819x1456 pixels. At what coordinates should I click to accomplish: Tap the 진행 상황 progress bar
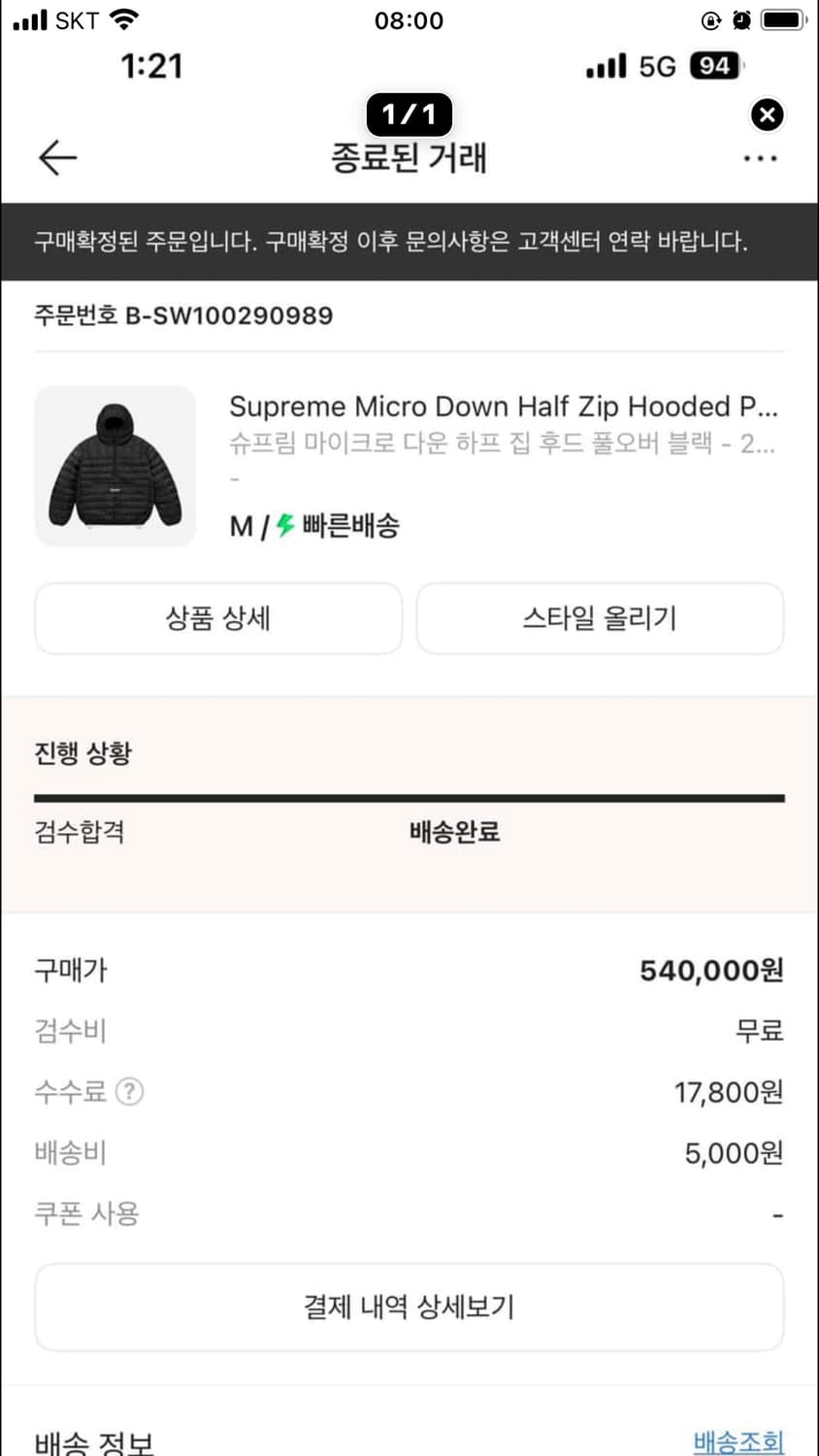pos(409,798)
